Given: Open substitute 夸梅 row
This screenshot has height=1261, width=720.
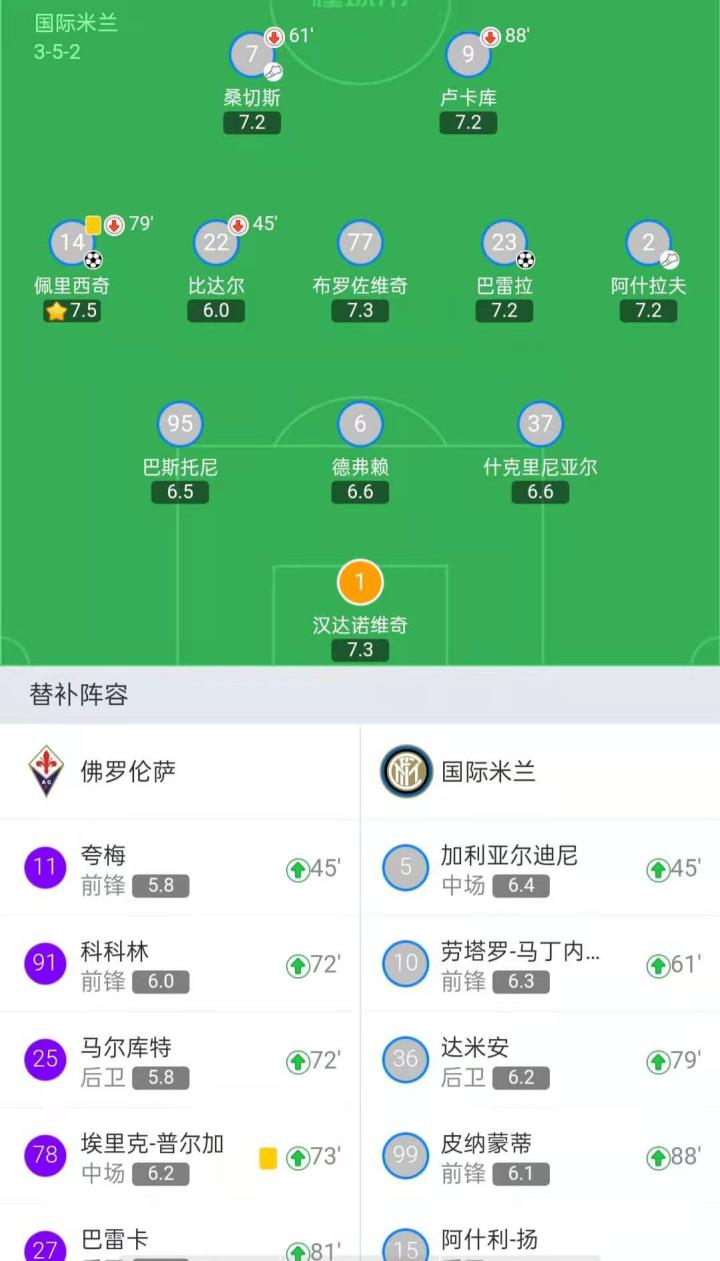Looking at the screenshot, I should [x=180, y=868].
